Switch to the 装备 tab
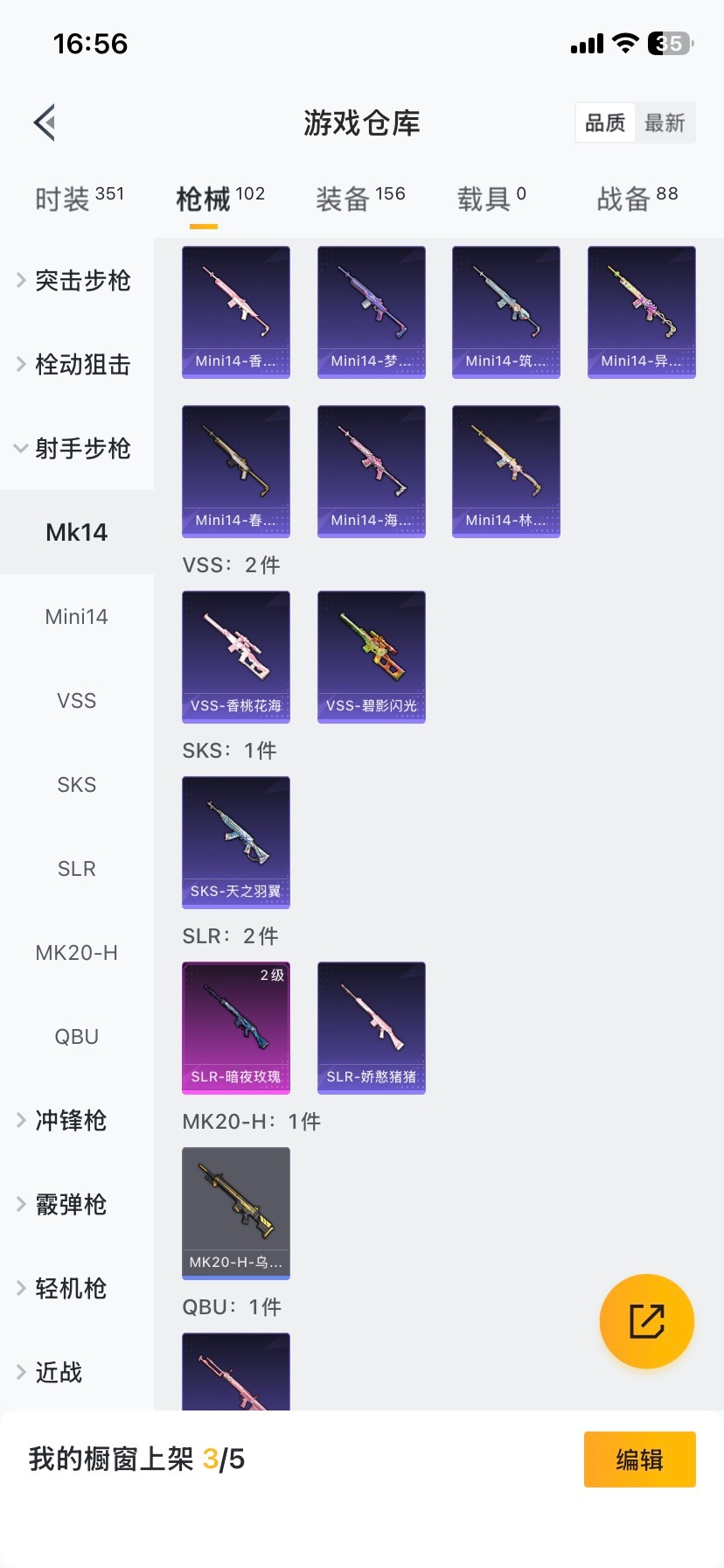This screenshot has height=1568, width=724. pyautogui.click(x=360, y=199)
